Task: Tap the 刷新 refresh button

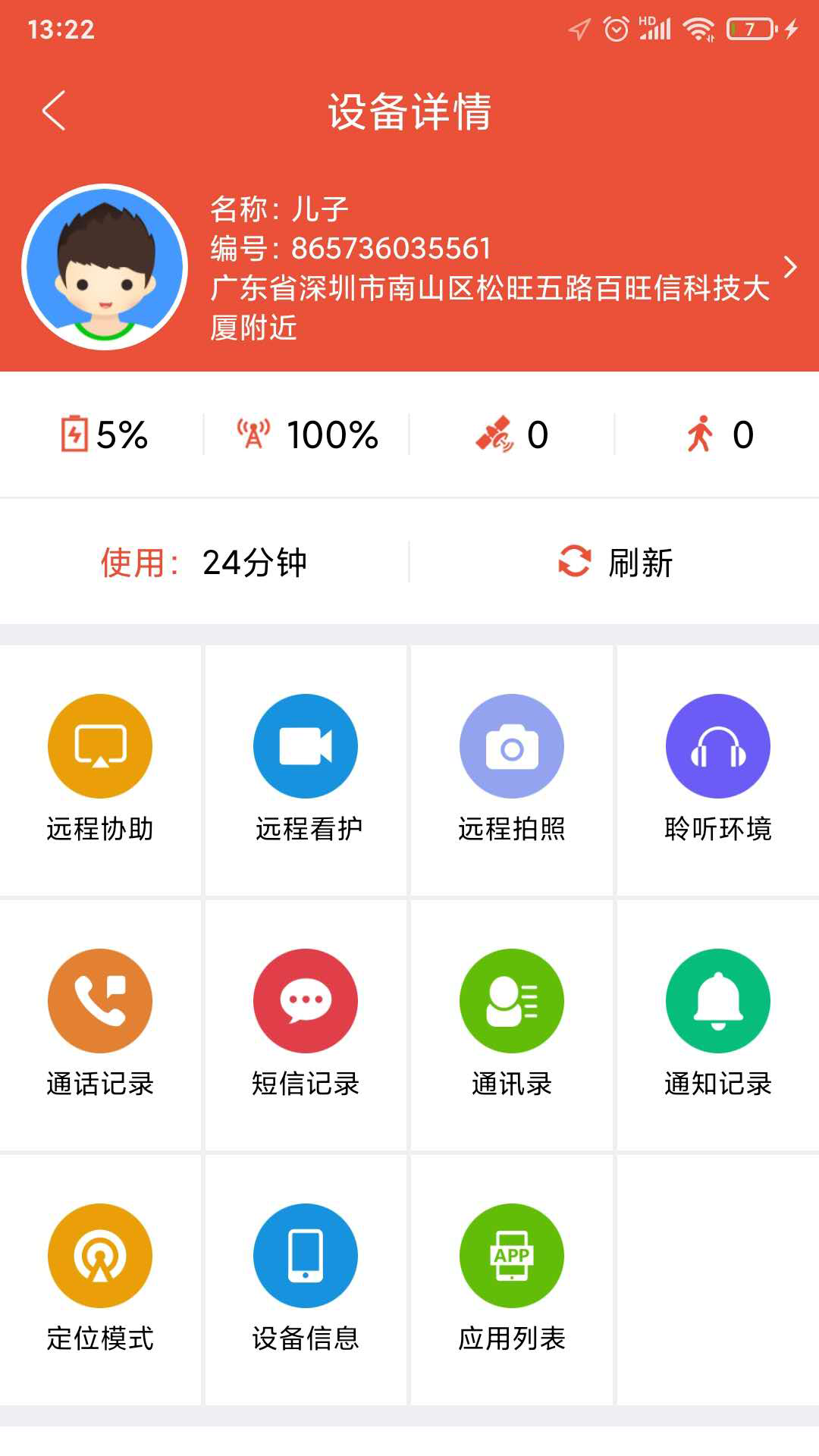Action: tap(614, 562)
